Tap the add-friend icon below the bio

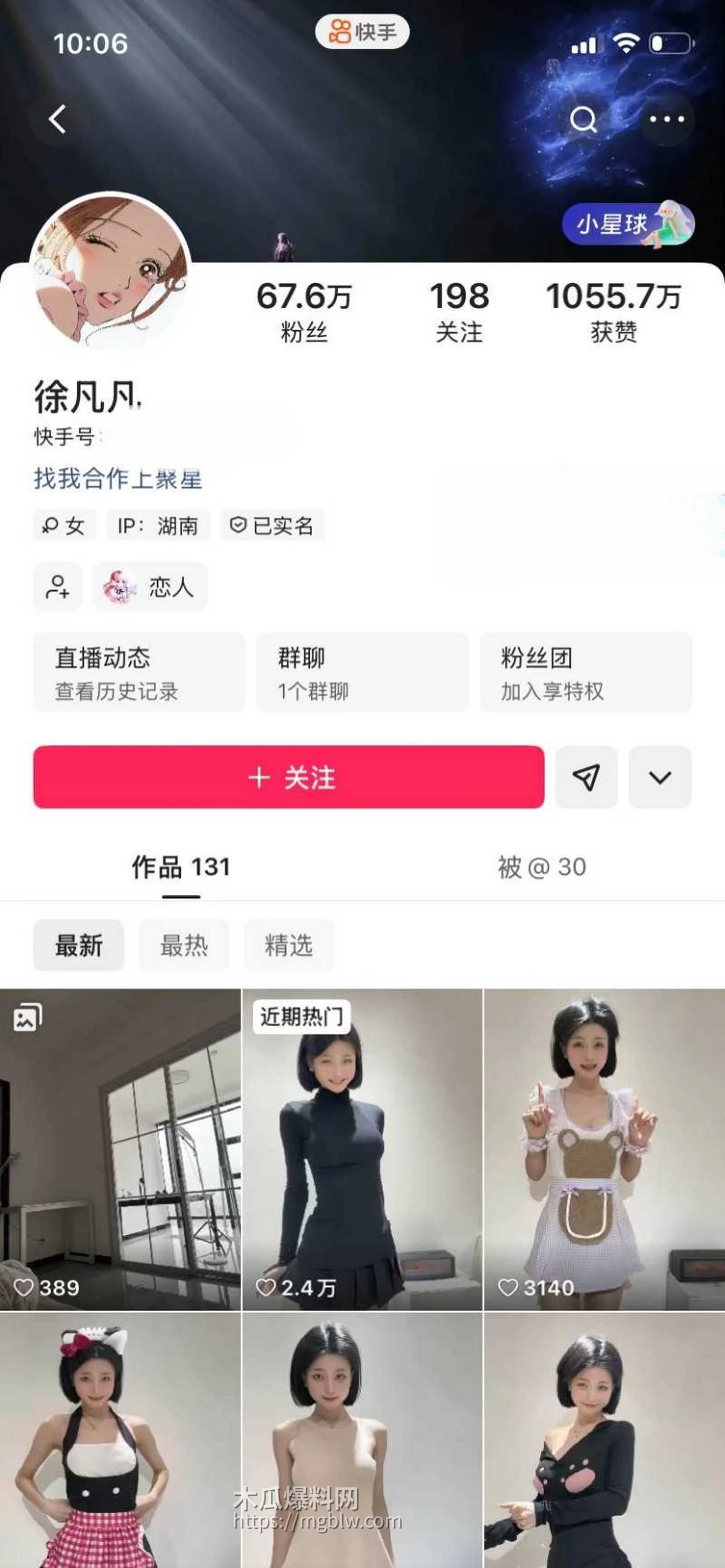pyautogui.click(x=58, y=586)
